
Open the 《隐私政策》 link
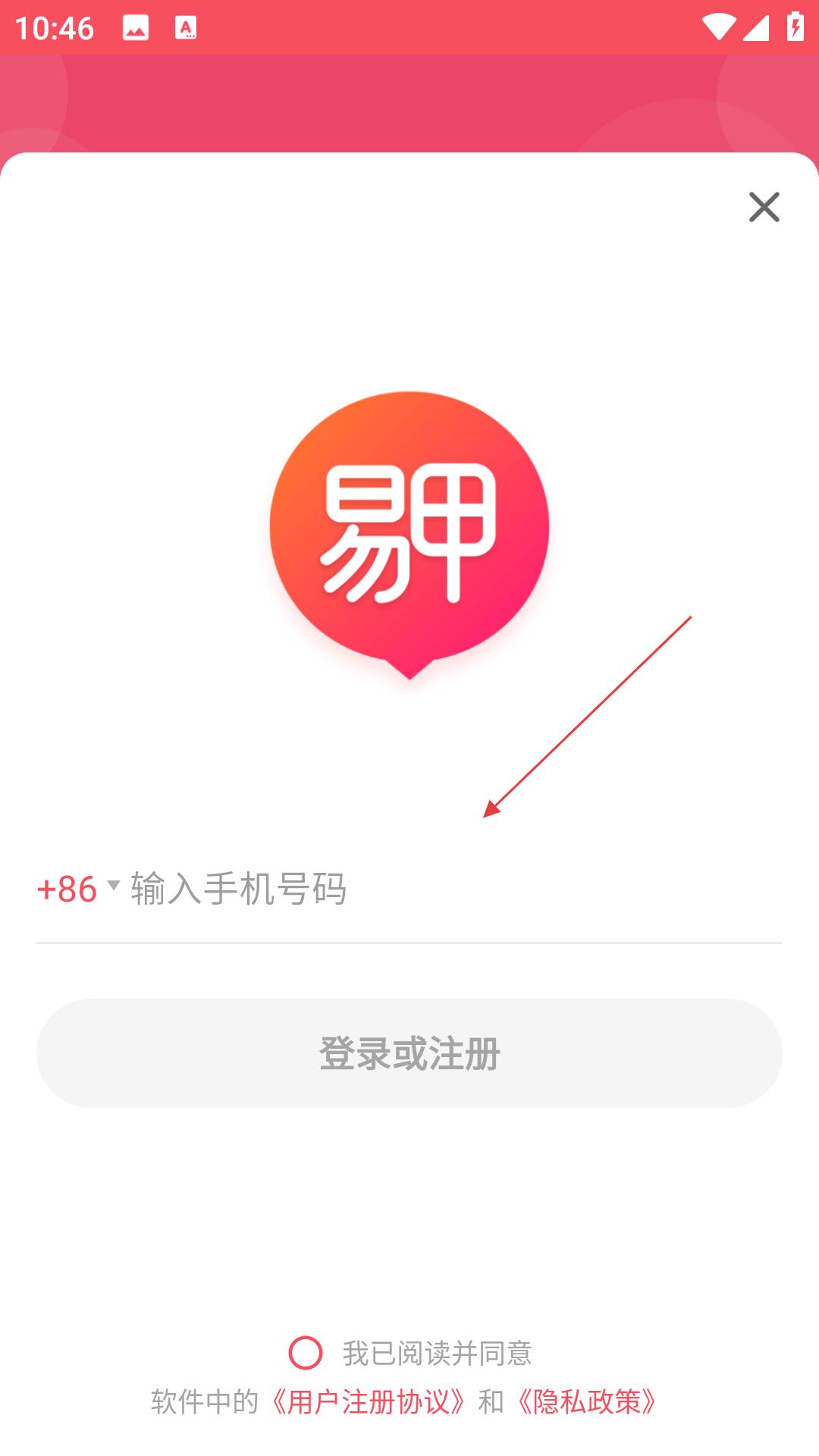tap(587, 1402)
